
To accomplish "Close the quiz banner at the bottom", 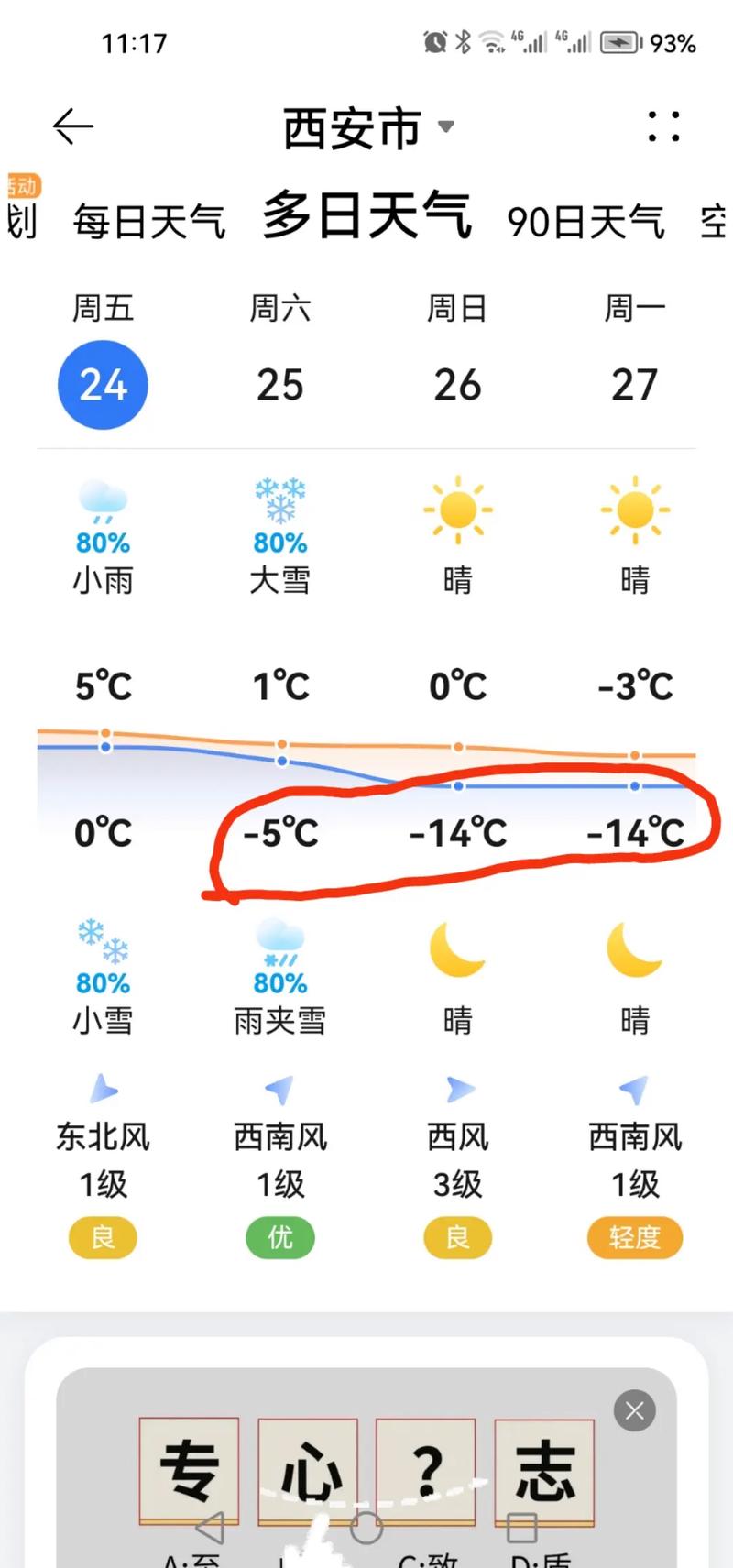I will [634, 1410].
